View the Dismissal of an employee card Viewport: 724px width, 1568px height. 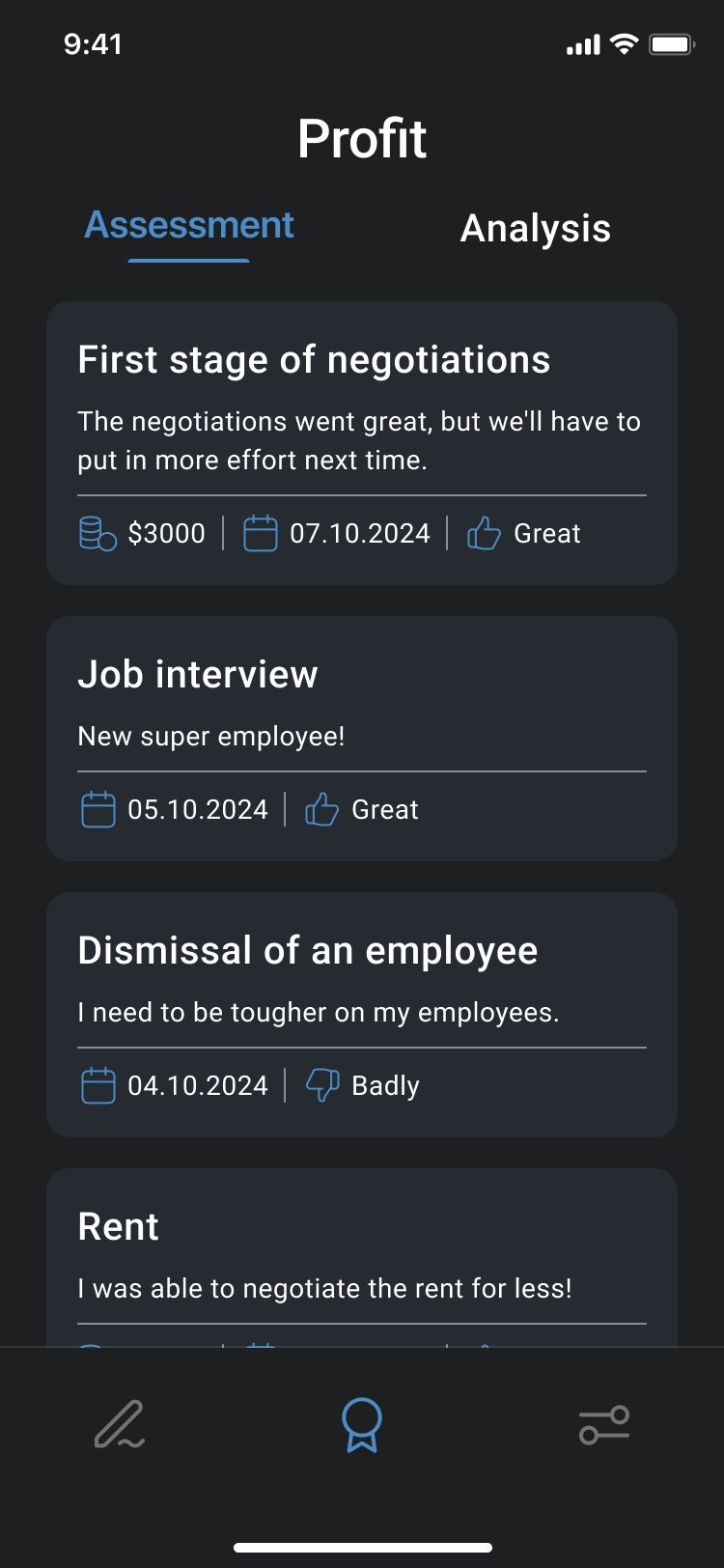click(x=362, y=1015)
